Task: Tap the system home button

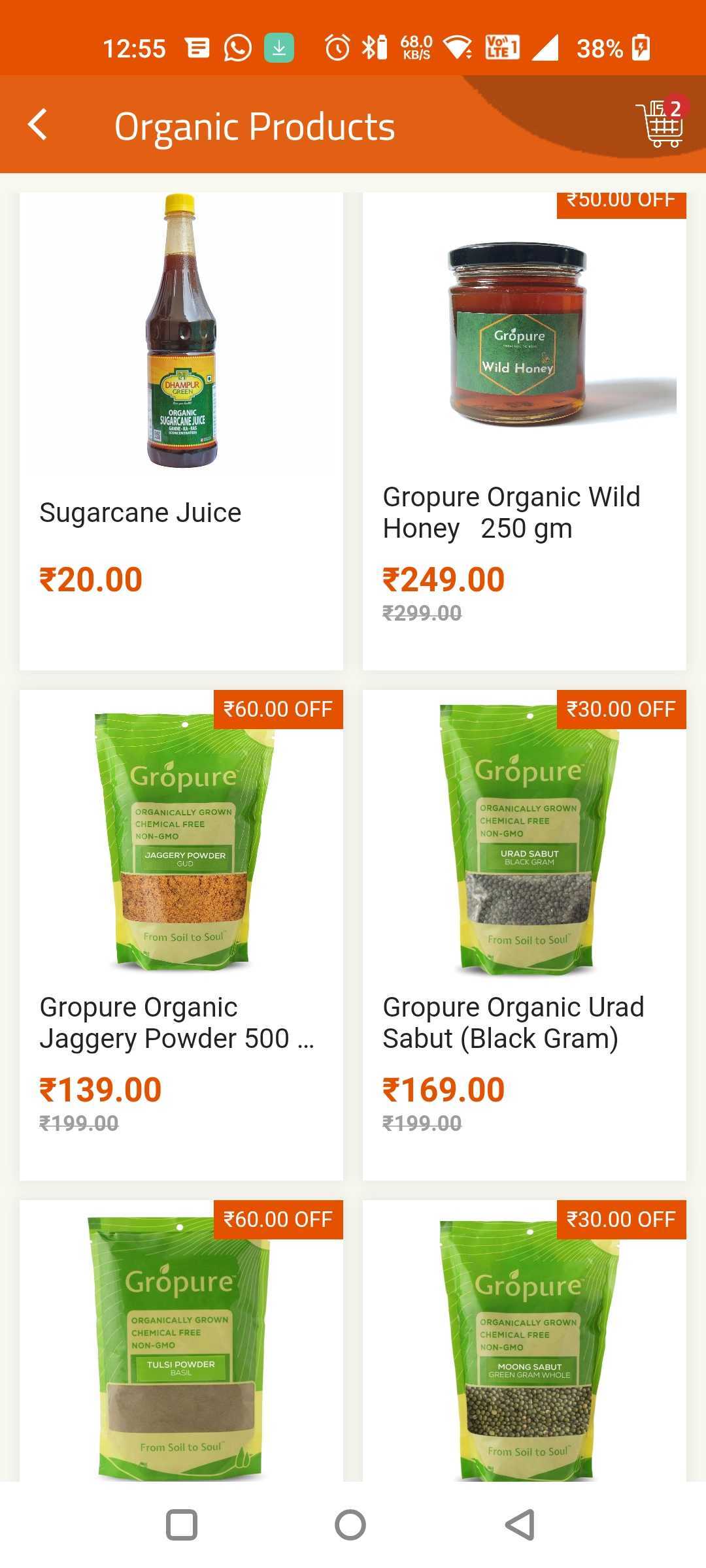Action: 350,1525
